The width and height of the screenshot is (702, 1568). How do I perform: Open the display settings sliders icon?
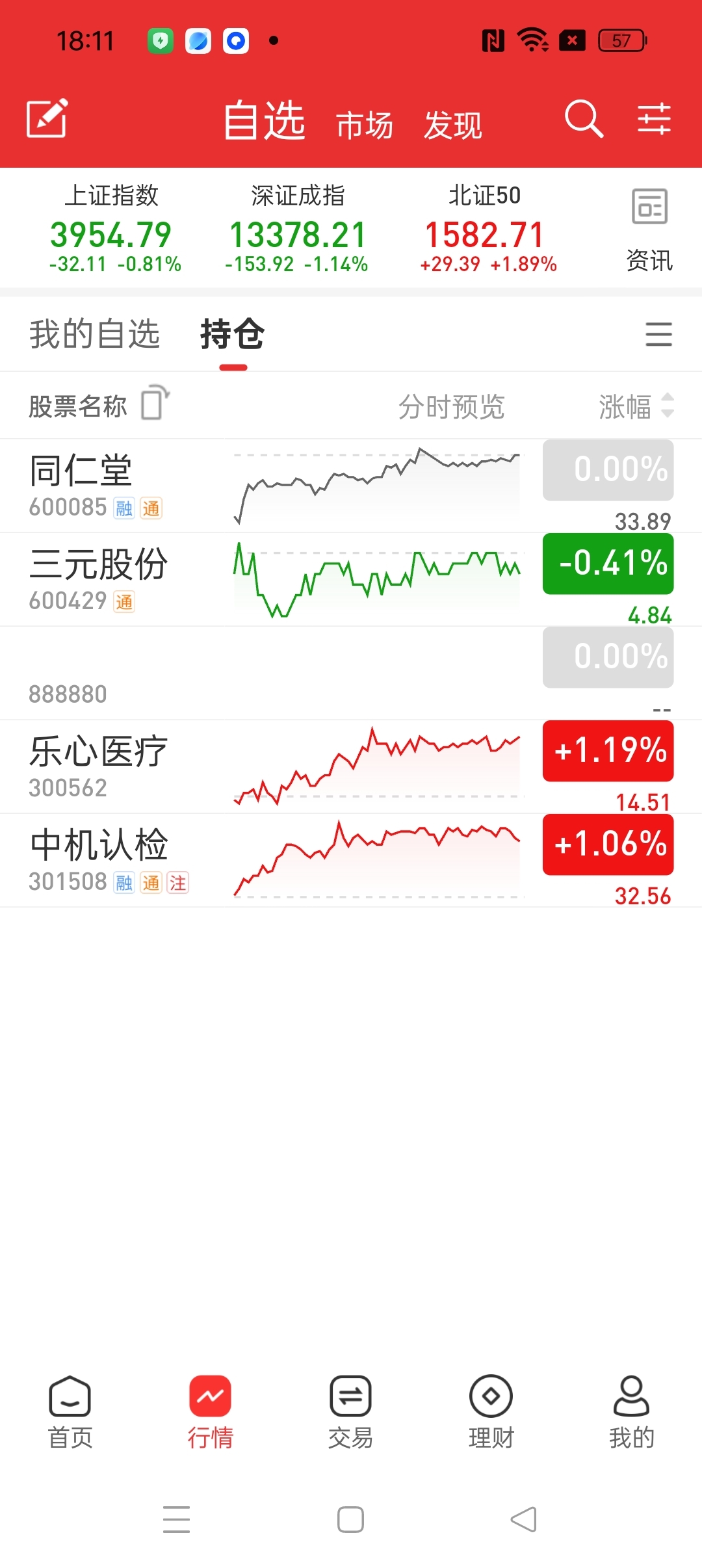coord(654,118)
